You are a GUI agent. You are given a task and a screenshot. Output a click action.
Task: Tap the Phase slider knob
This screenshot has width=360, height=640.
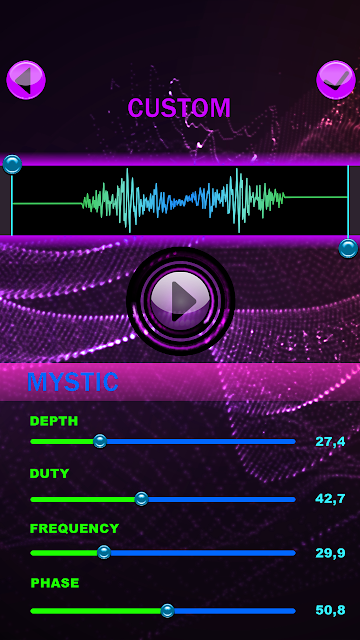(x=167, y=611)
